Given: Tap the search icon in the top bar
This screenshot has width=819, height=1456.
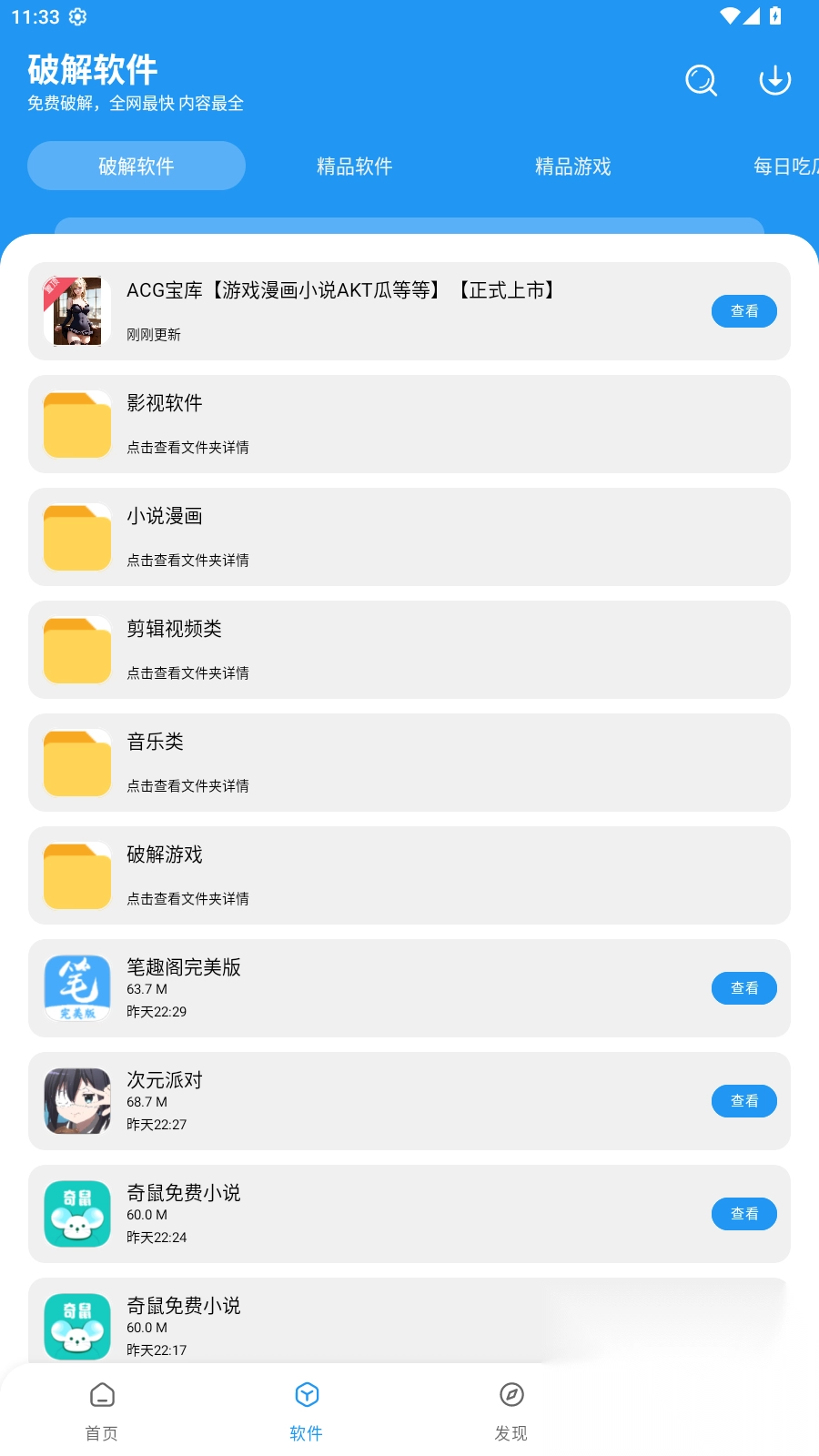Looking at the screenshot, I should point(701,81).
